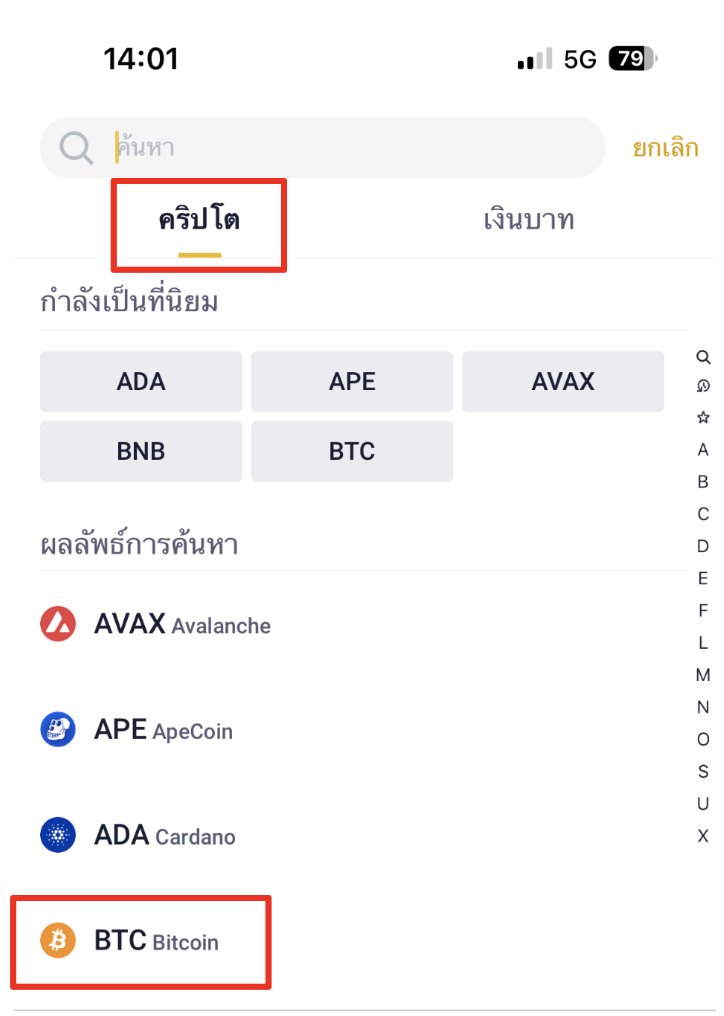724x1016 pixels.
Task: Select the BNB trending chip
Action: (x=141, y=451)
